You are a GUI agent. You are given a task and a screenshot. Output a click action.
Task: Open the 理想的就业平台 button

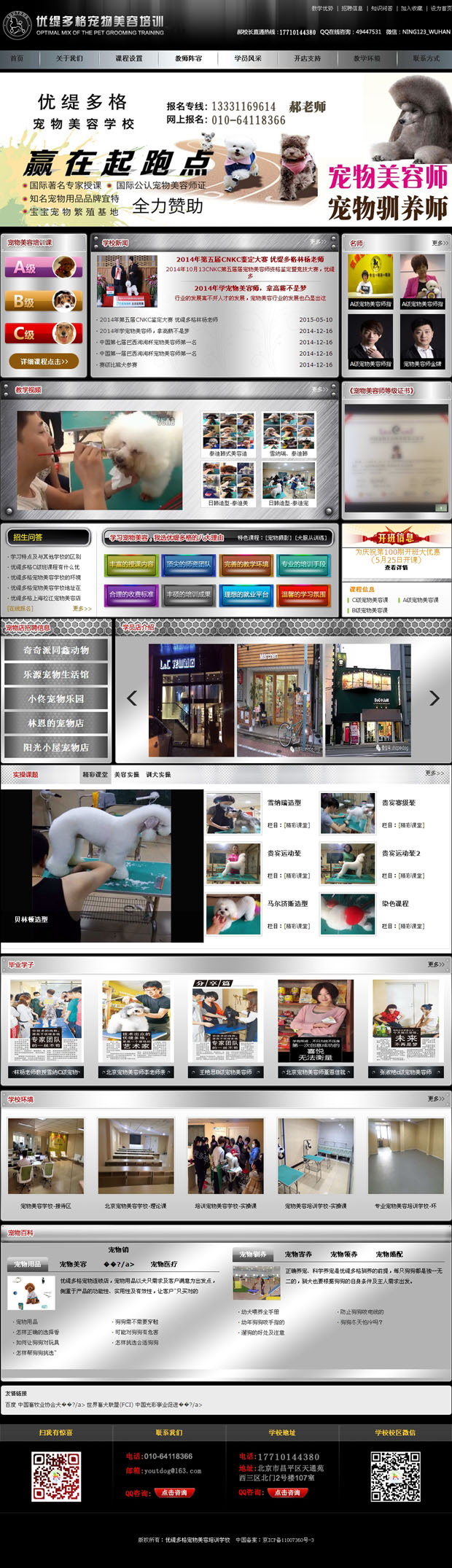pos(246,594)
